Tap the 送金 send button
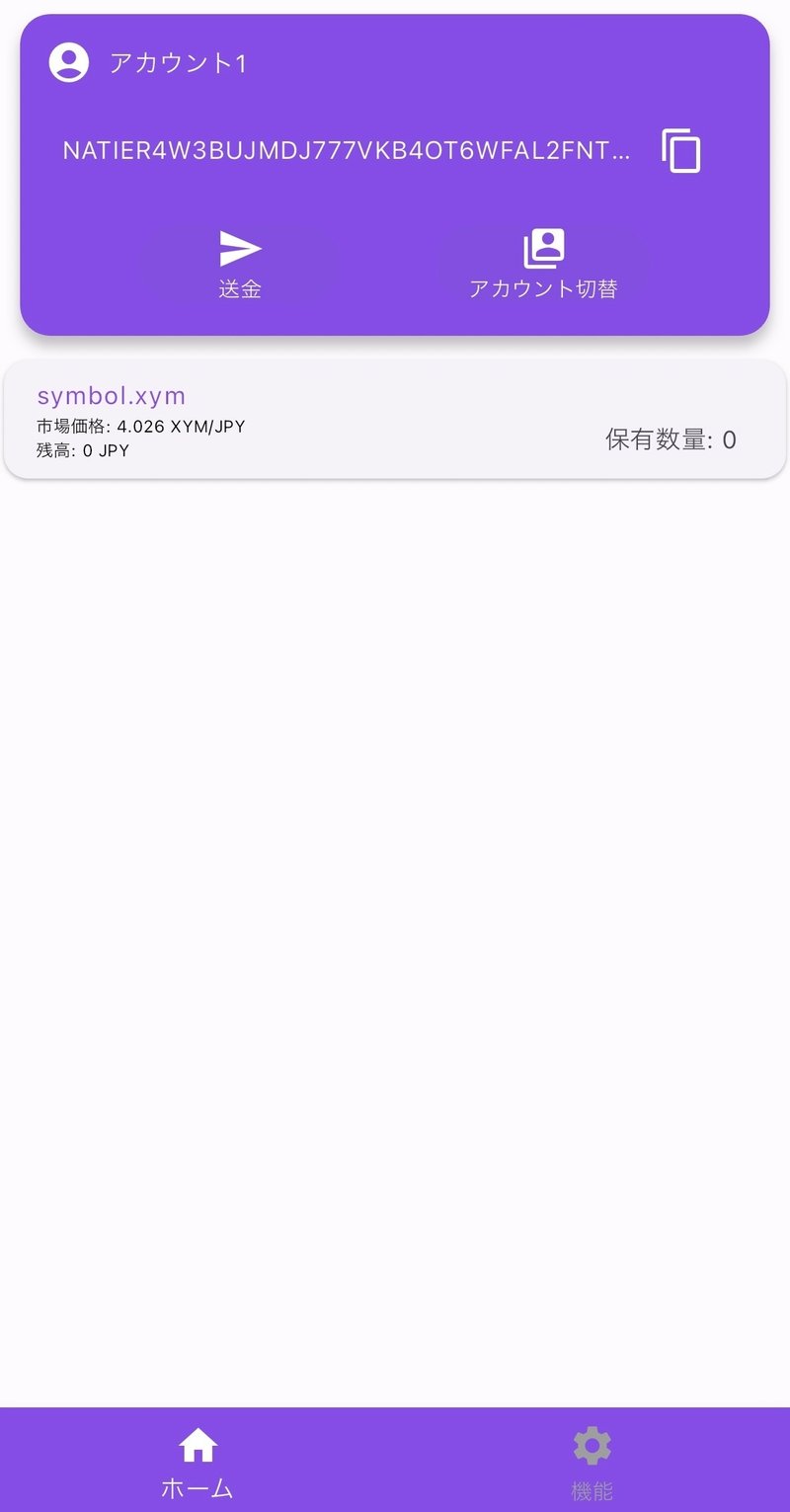Viewport: 790px width, 1512px height. click(x=240, y=265)
